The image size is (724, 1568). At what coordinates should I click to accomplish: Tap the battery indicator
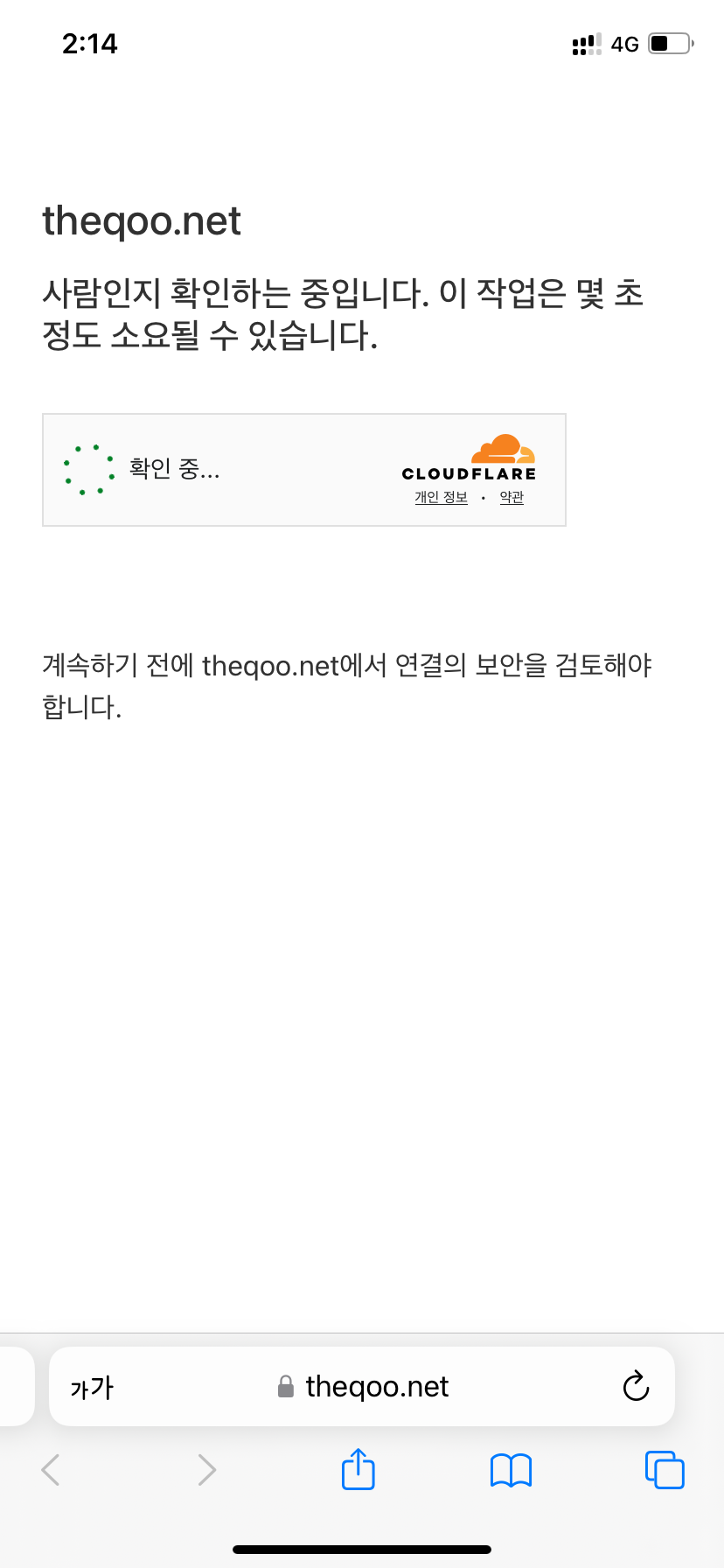[666, 43]
